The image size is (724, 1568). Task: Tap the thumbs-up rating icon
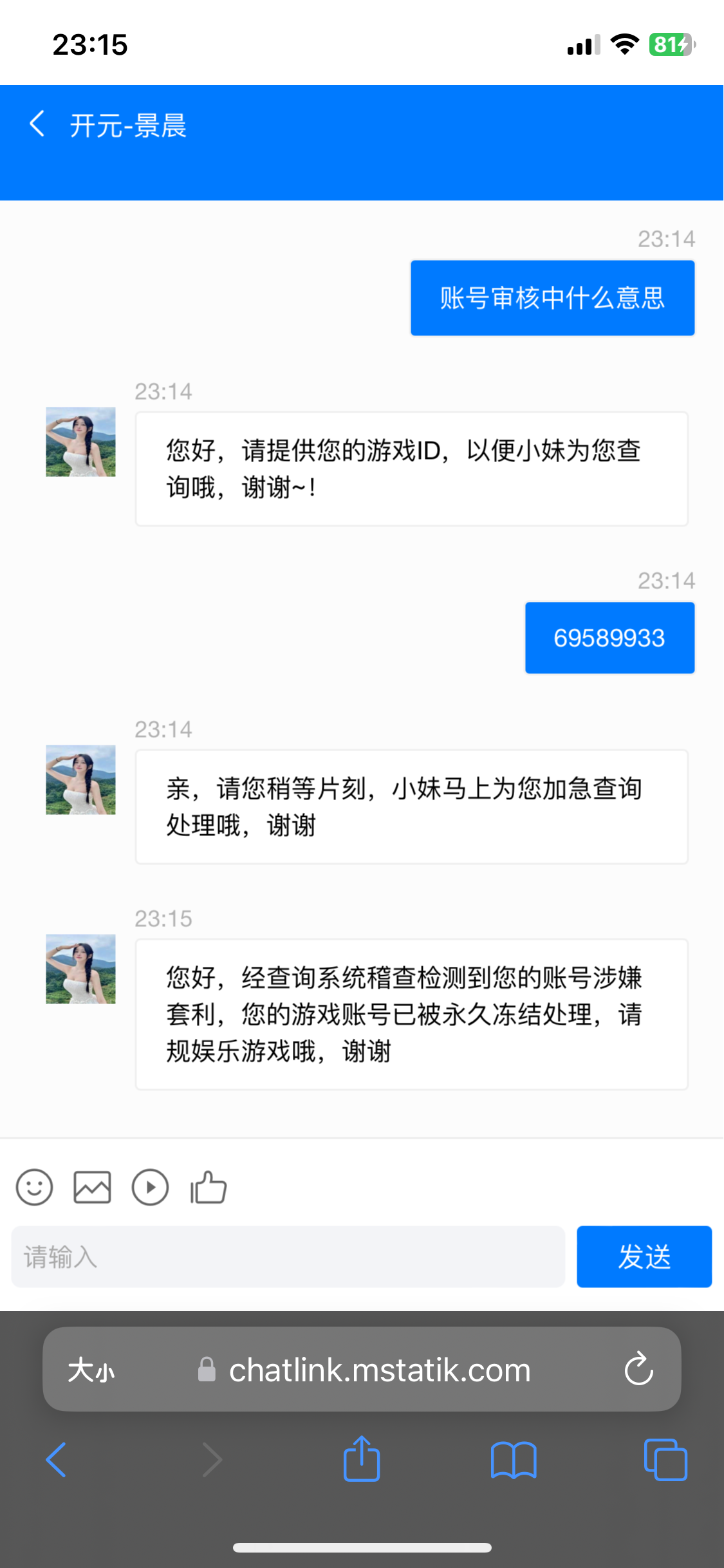click(207, 1186)
